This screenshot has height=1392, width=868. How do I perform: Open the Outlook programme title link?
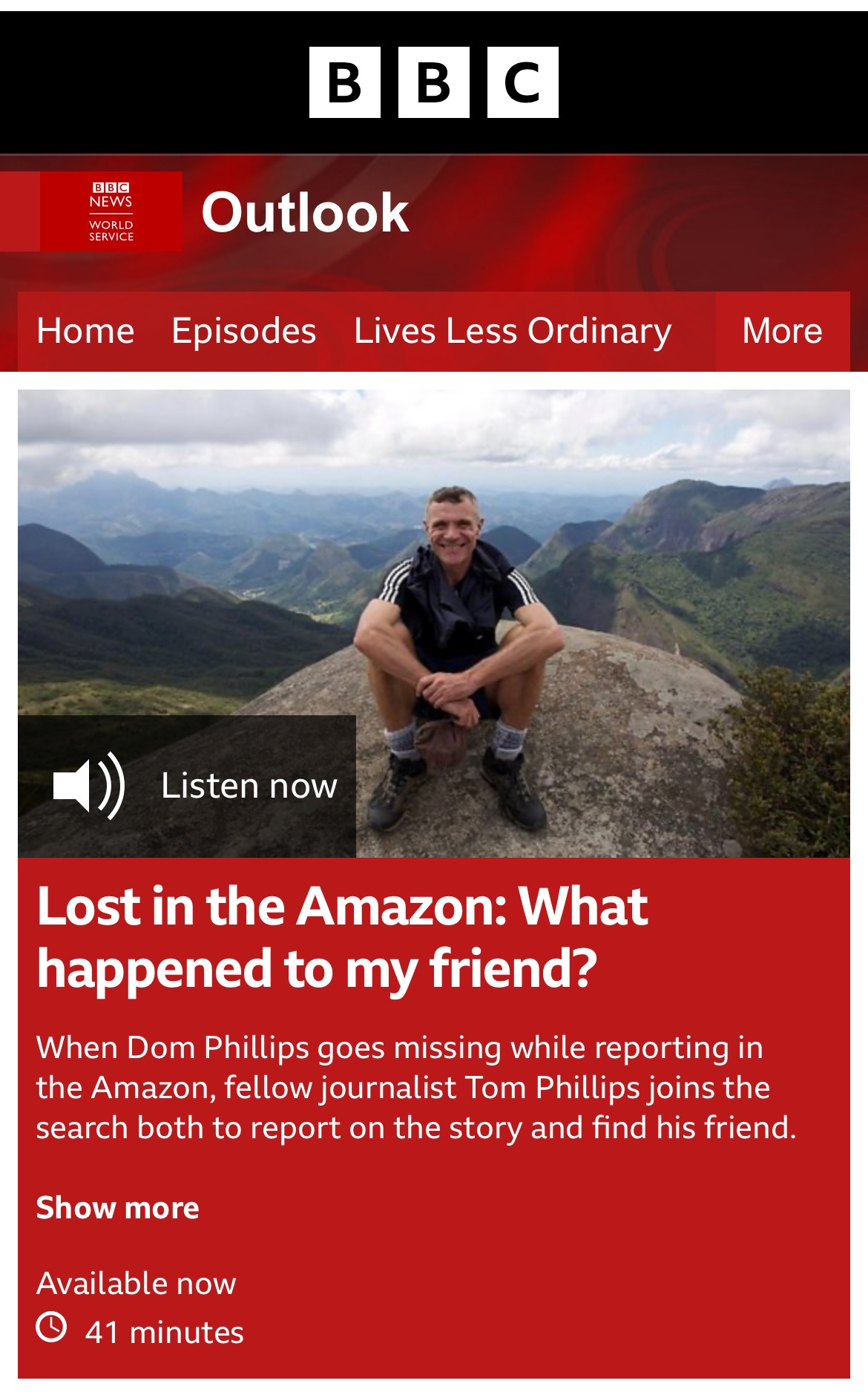pos(305,212)
